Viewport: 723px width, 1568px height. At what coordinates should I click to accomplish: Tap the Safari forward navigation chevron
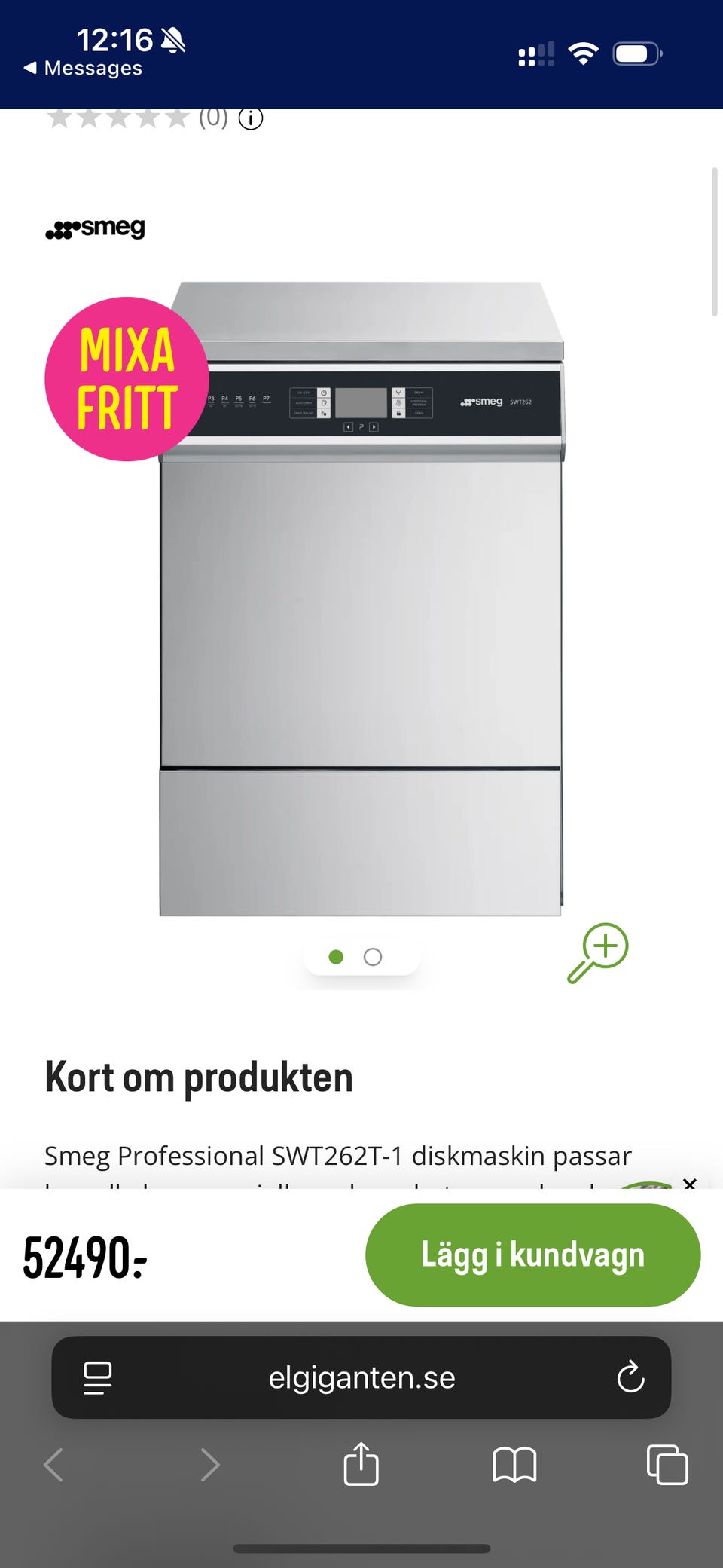(x=209, y=1465)
